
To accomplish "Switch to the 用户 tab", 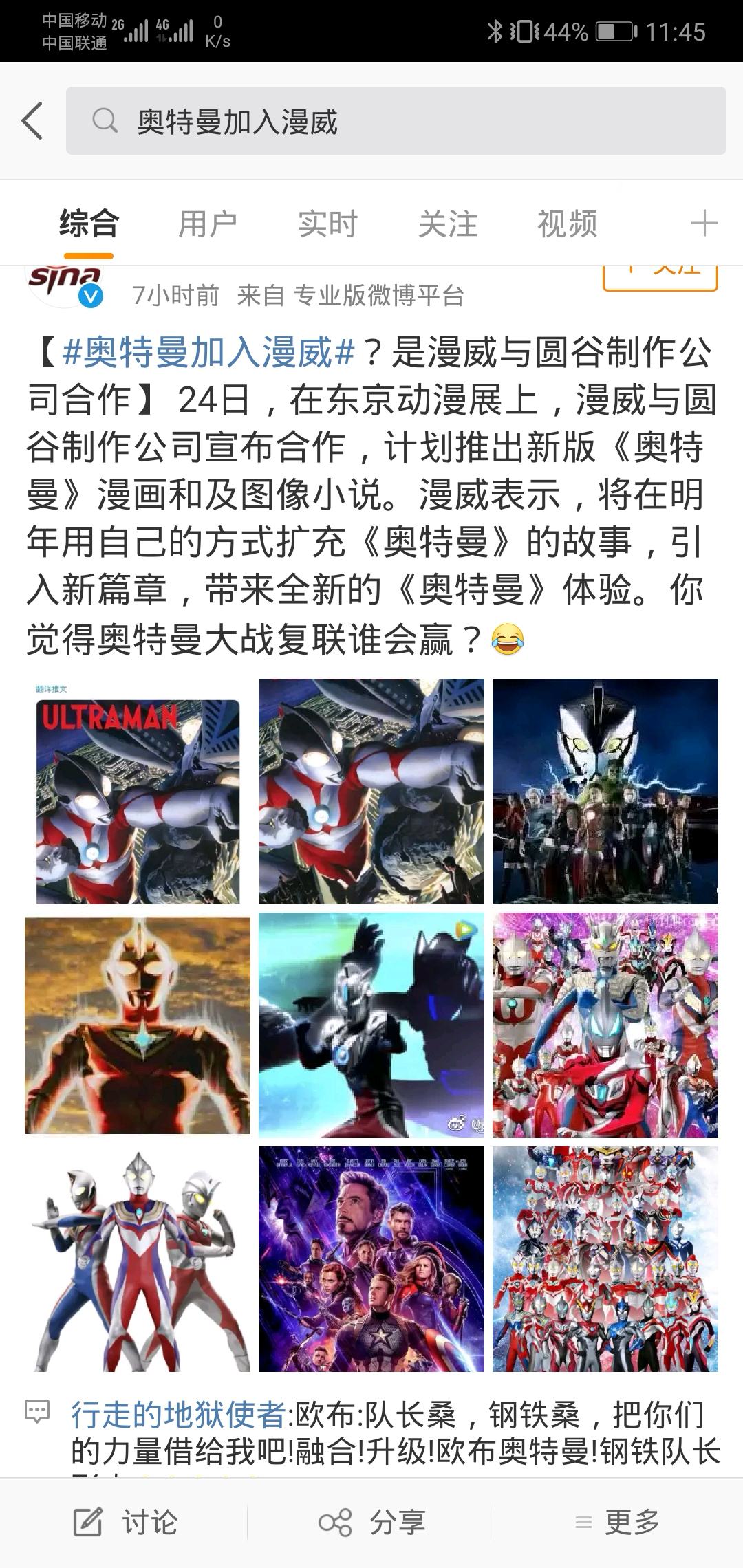I will [x=208, y=224].
